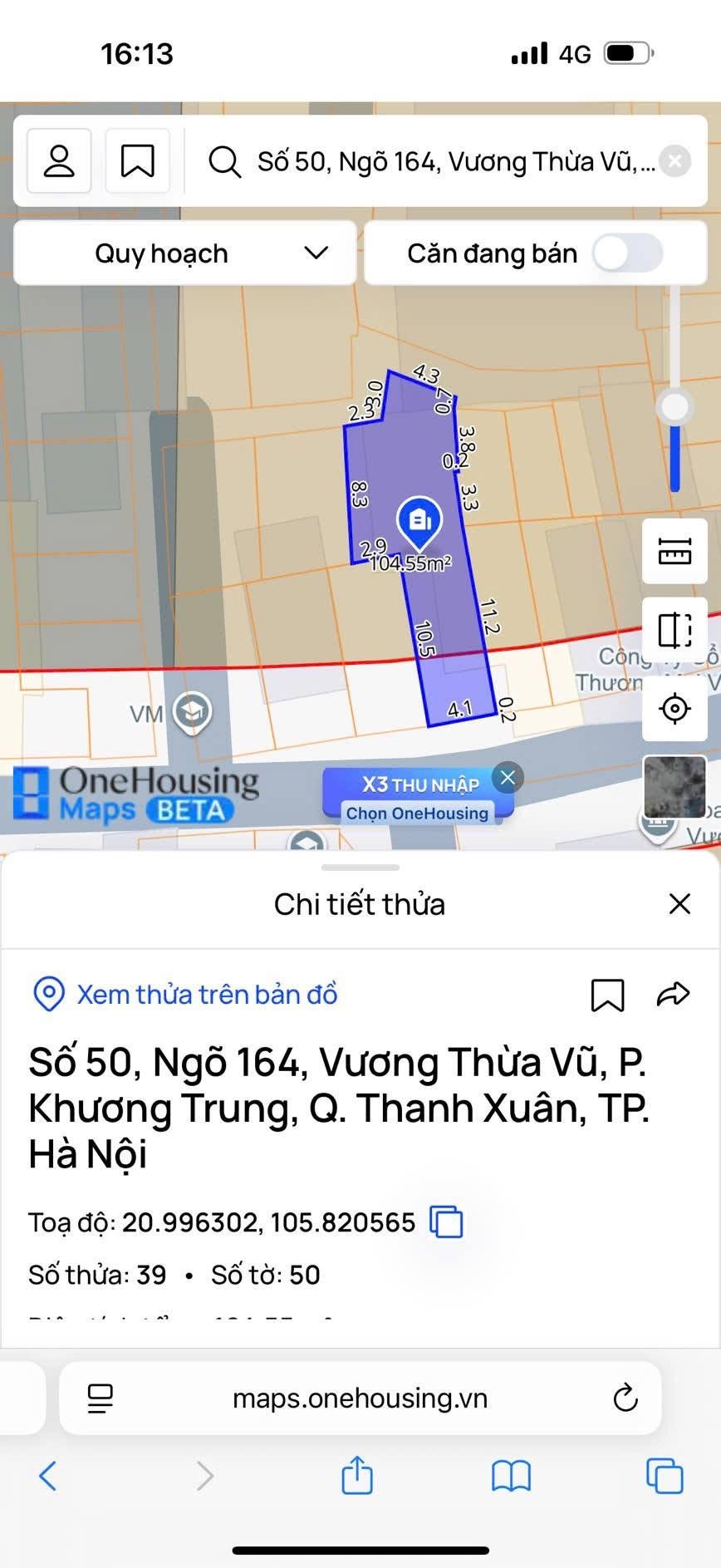Expand the Quy hoạch dropdown
The height and width of the screenshot is (1568, 721).
185,253
